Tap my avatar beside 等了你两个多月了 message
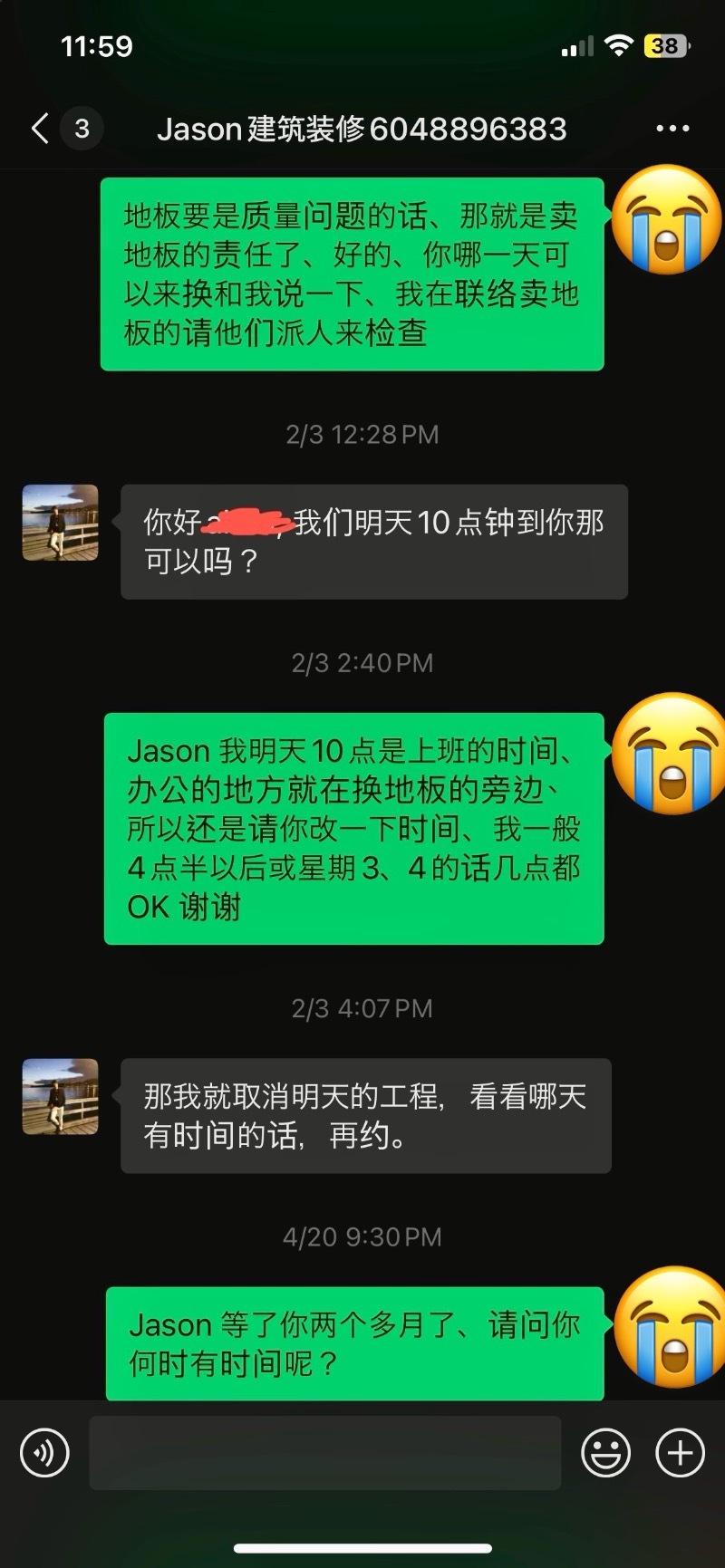Viewport: 725px width, 1568px height. tap(669, 1327)
